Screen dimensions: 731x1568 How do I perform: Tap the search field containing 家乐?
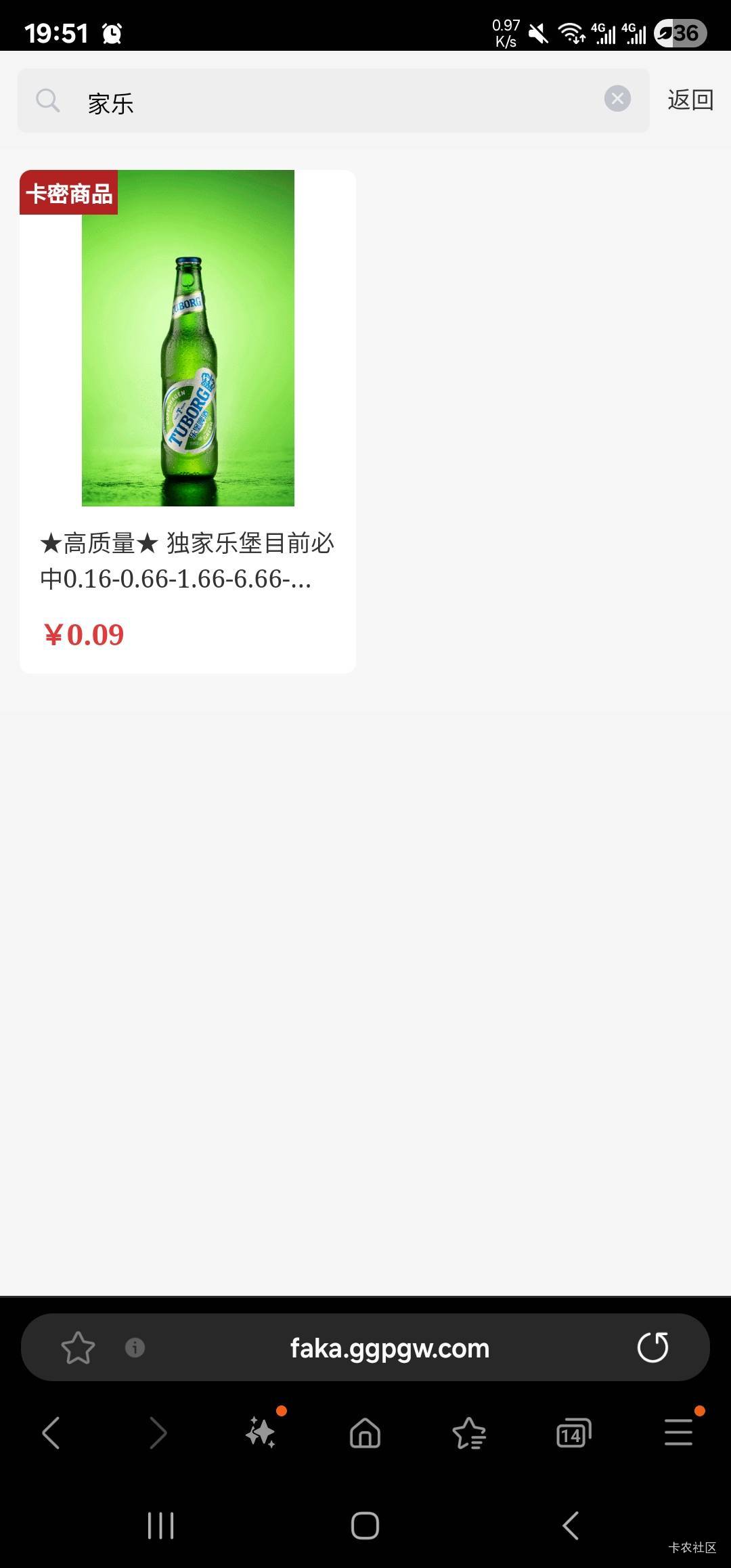pos(332,101)
